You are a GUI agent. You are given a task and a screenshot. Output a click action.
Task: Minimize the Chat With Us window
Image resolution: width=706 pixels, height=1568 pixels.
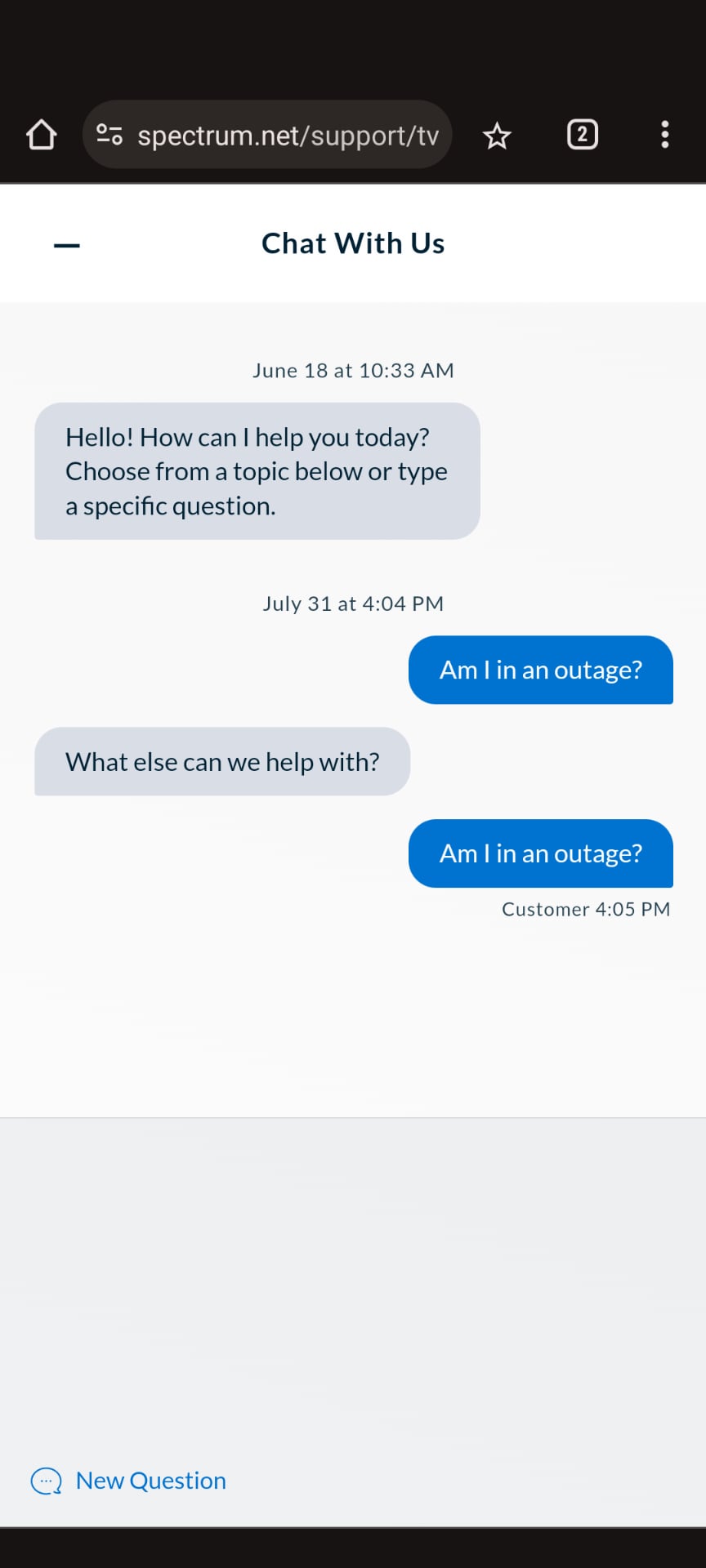67,245
